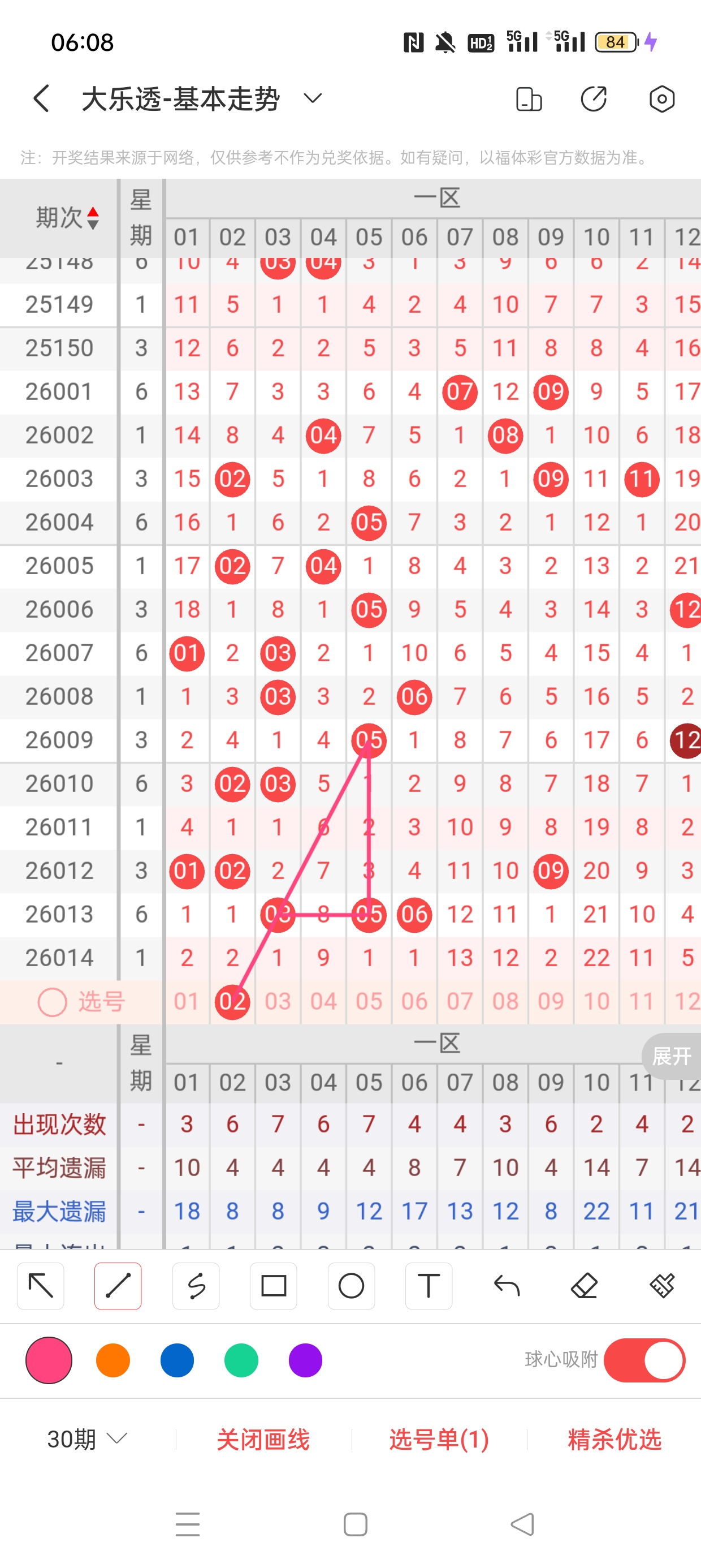
Task: Choose the text annotation tool
Action: 429,1286
